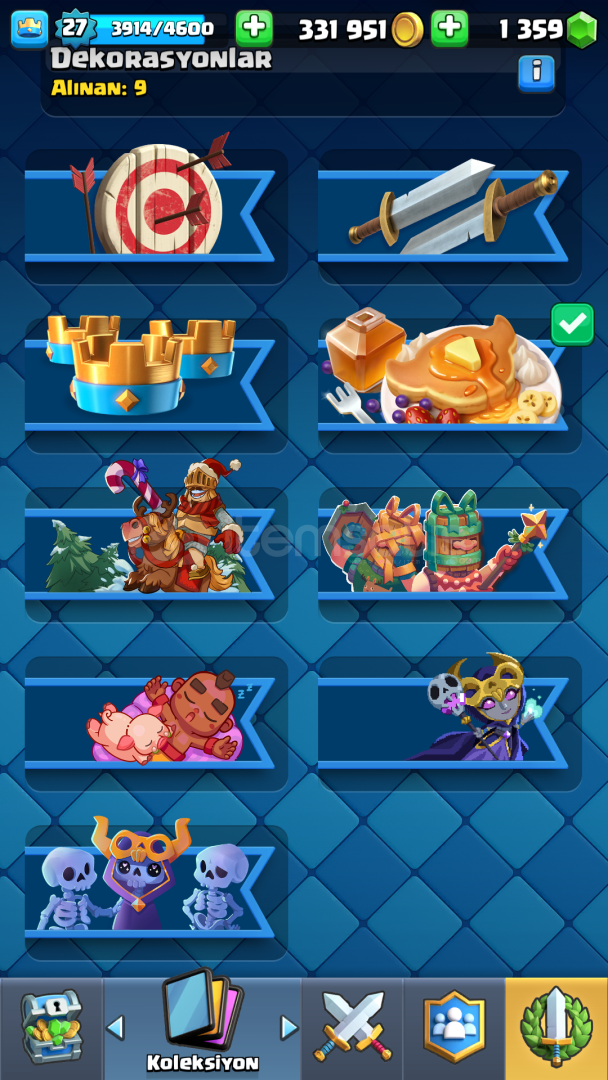Pick the gift-wrapped characters decoration

[x=450, y=554]
